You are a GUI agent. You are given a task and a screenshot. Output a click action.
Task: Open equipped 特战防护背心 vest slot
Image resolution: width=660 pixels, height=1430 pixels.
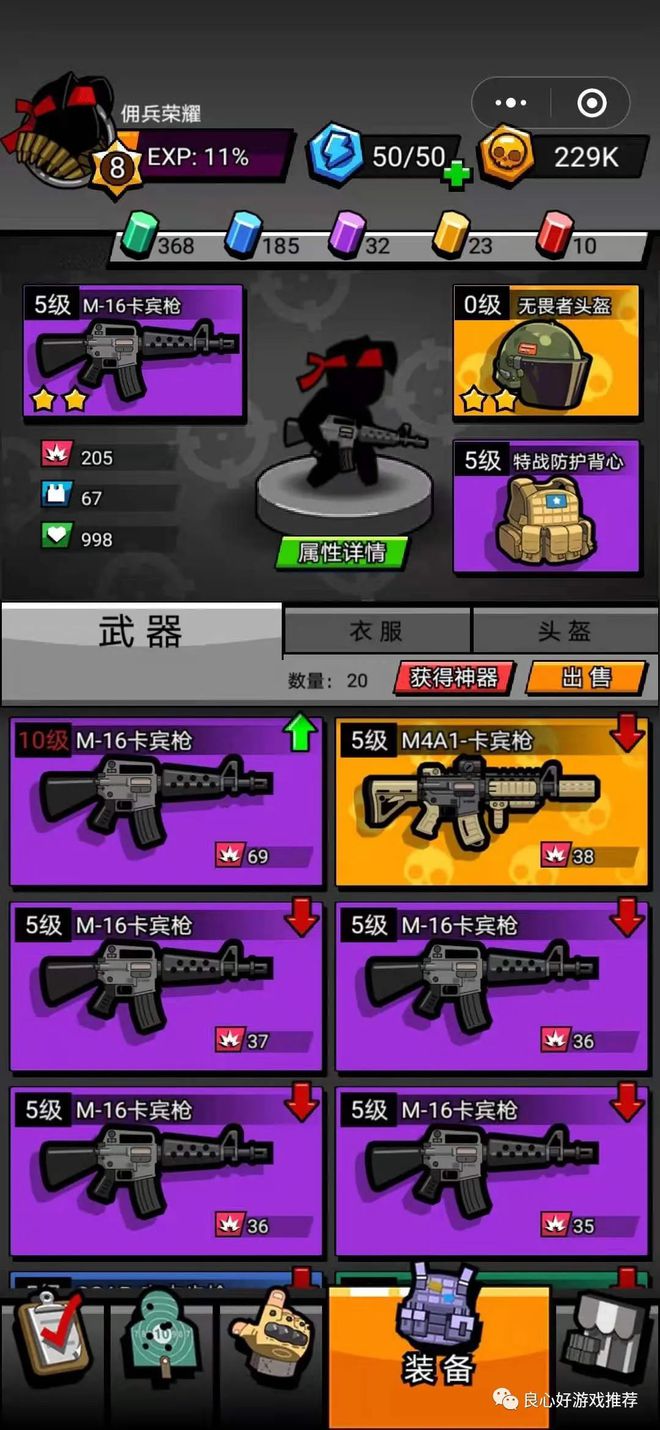pos(546,508)
